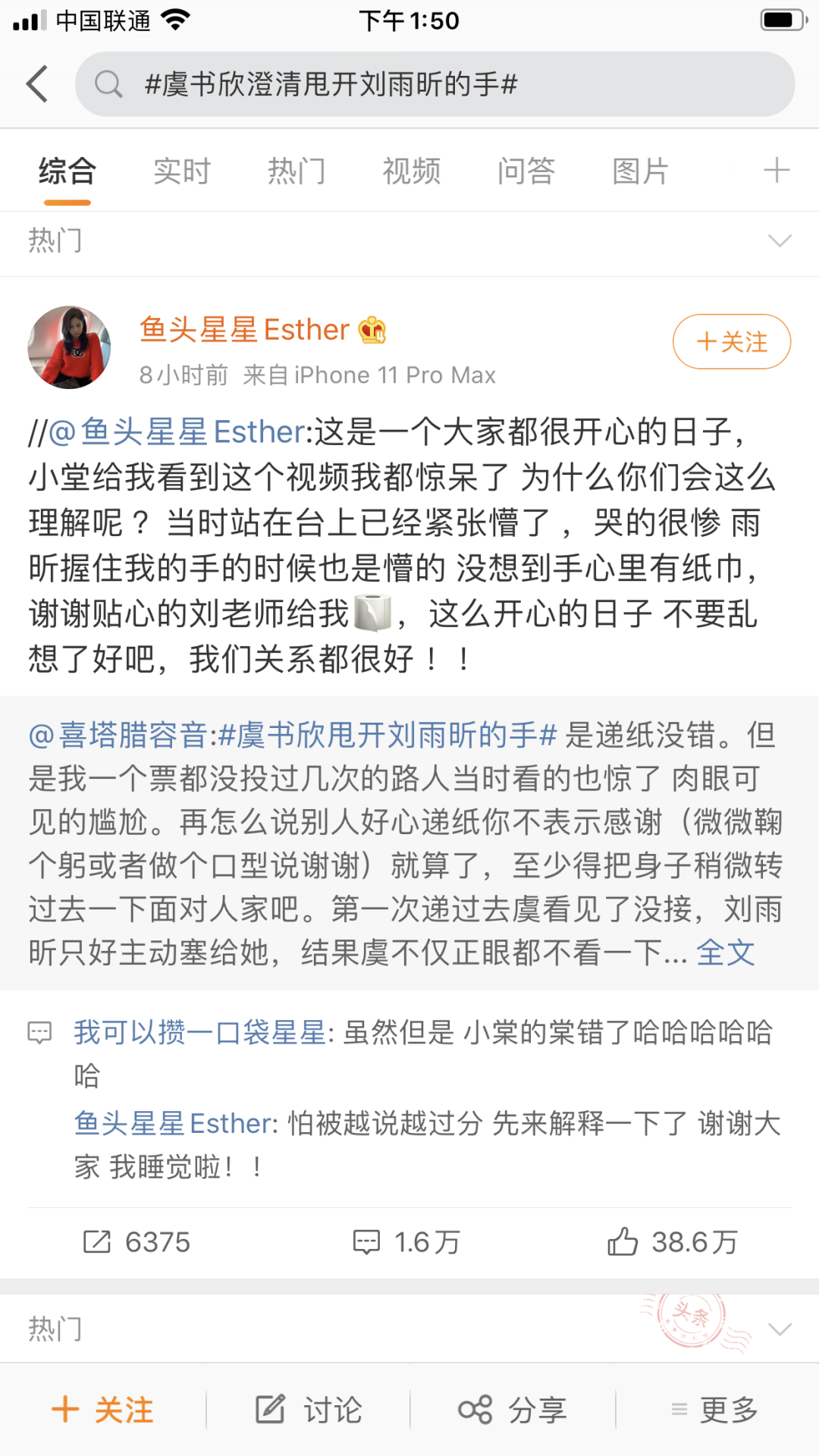Go back using the top-left arrow
The image size is (819, 1456).
pos(36,83)
